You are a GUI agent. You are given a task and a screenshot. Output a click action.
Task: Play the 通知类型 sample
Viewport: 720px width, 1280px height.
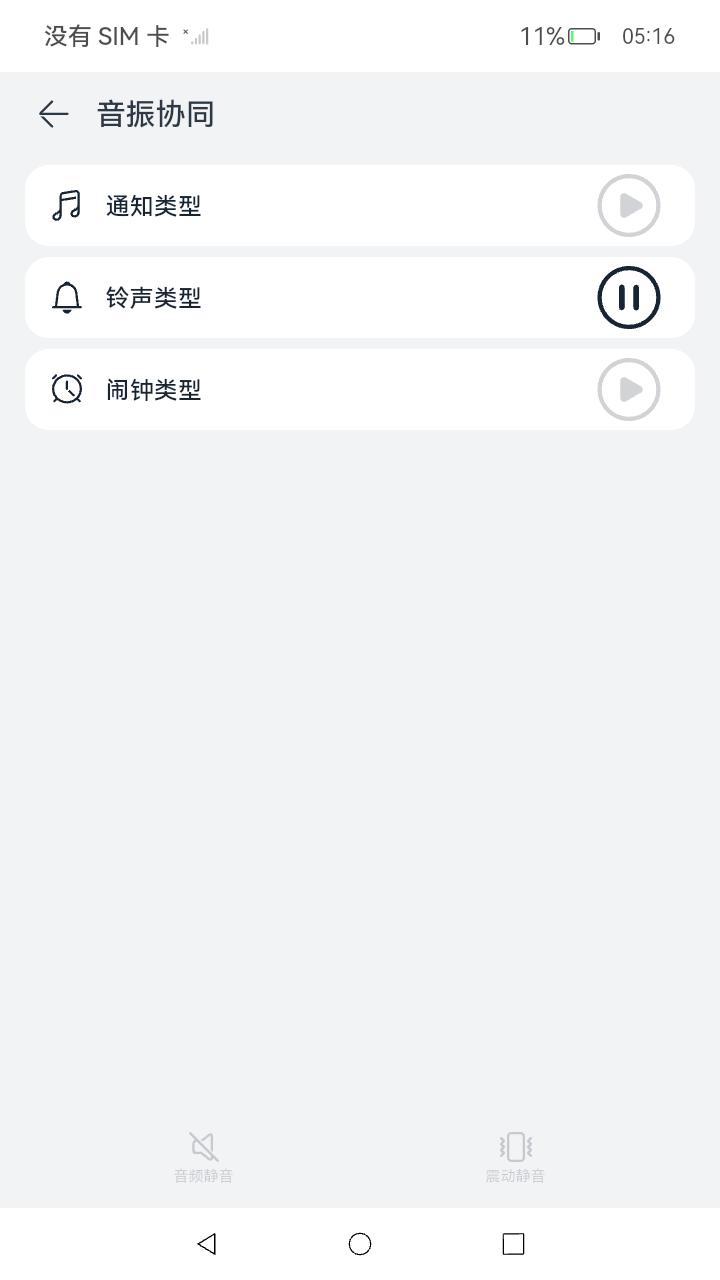629,206
